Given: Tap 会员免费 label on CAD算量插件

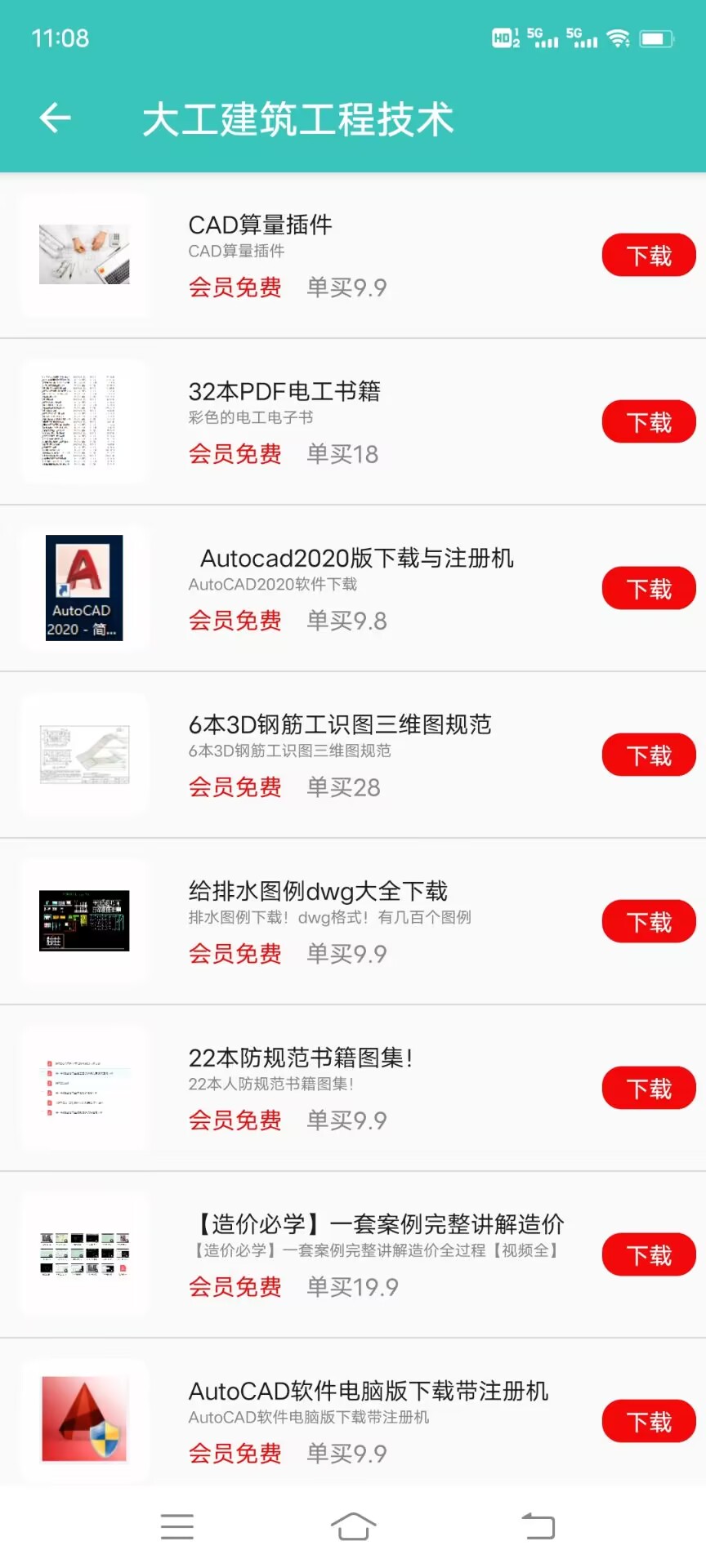Looking at the screenshot, I should 235,287.
